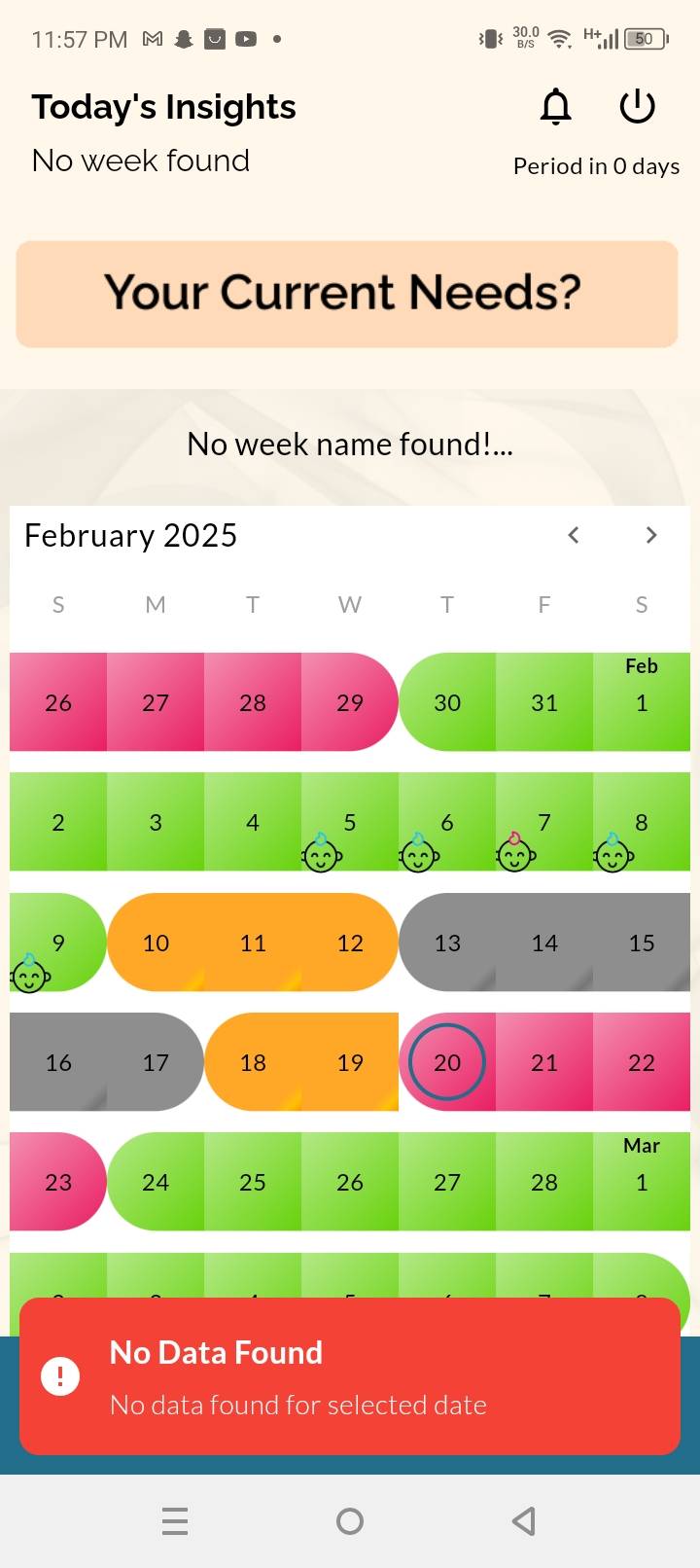Screen dimensions: 700x1568
Task: Choose February 7 on the calendar
Action: [544, 822]
